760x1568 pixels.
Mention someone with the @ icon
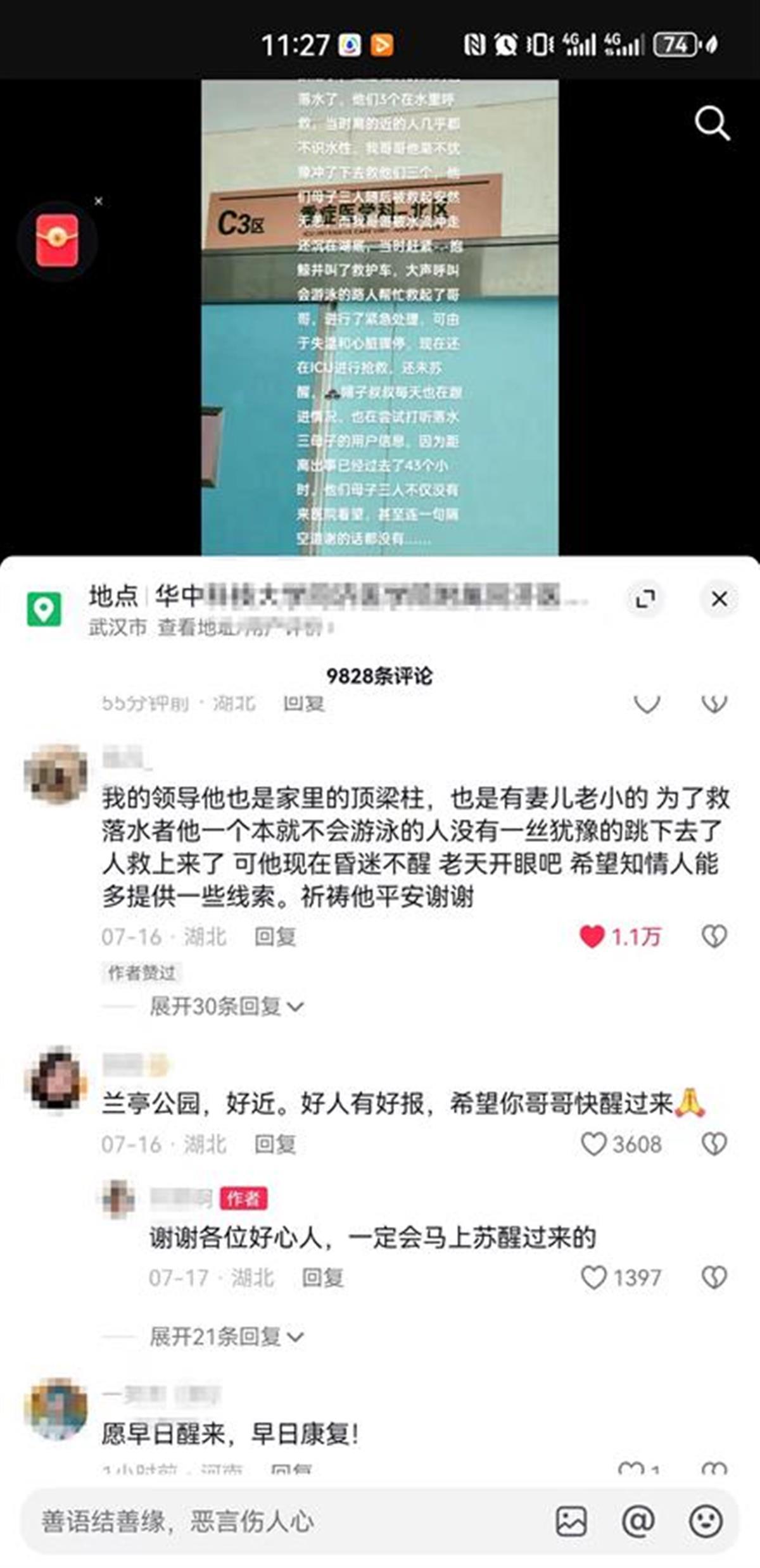638,1521
